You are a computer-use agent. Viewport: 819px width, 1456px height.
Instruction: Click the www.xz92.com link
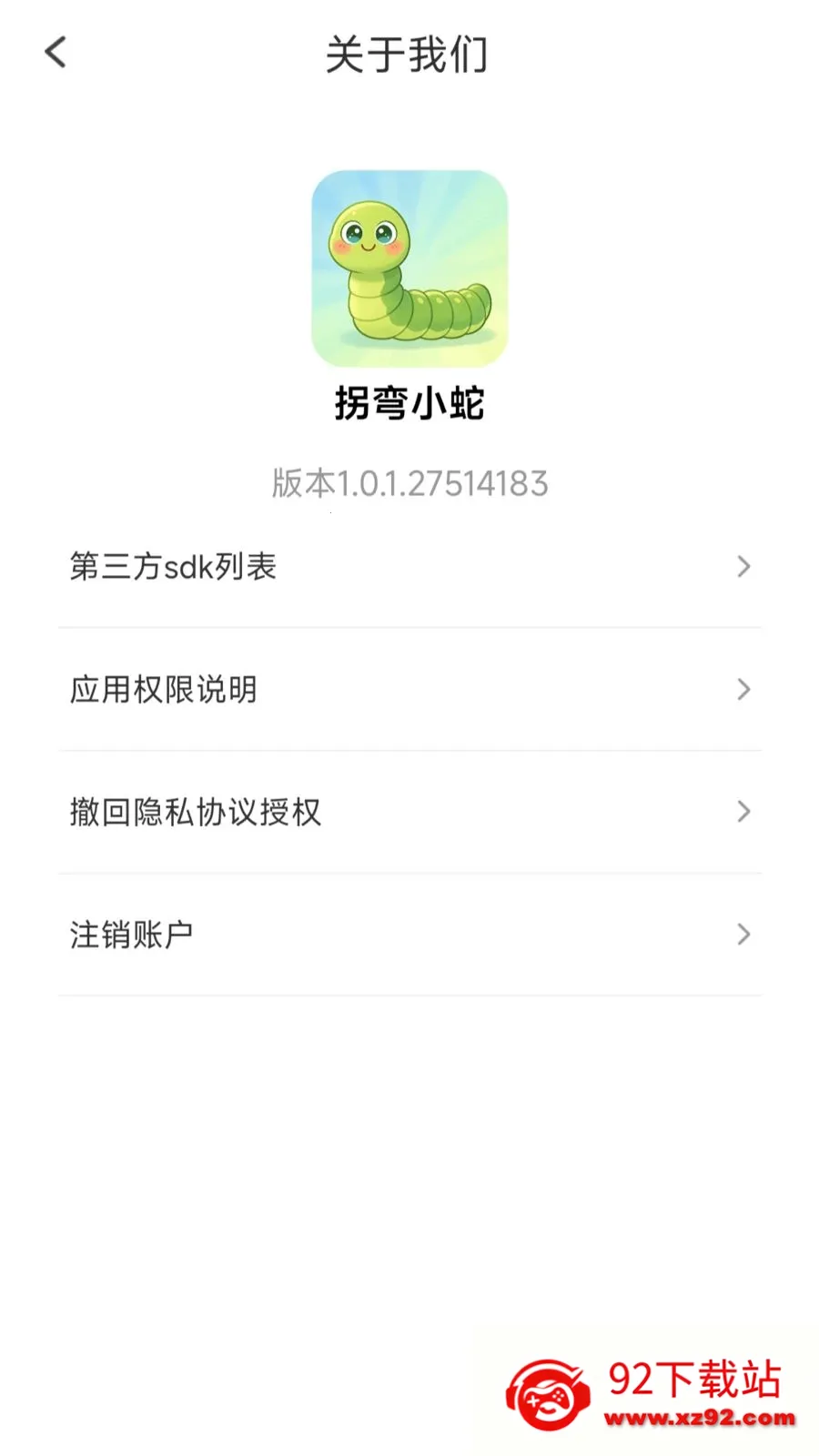(701, 1417)
